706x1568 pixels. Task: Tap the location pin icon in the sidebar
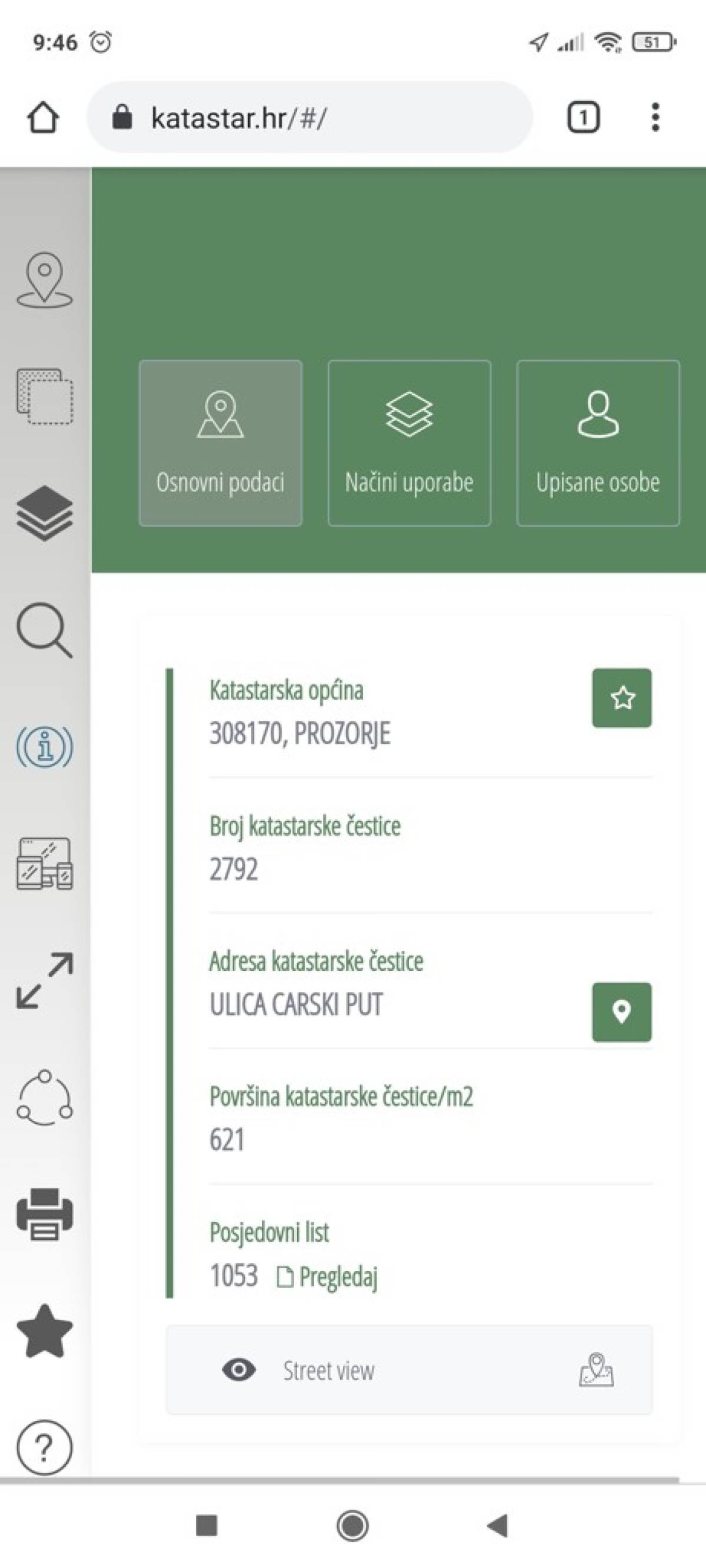[45, 280]
